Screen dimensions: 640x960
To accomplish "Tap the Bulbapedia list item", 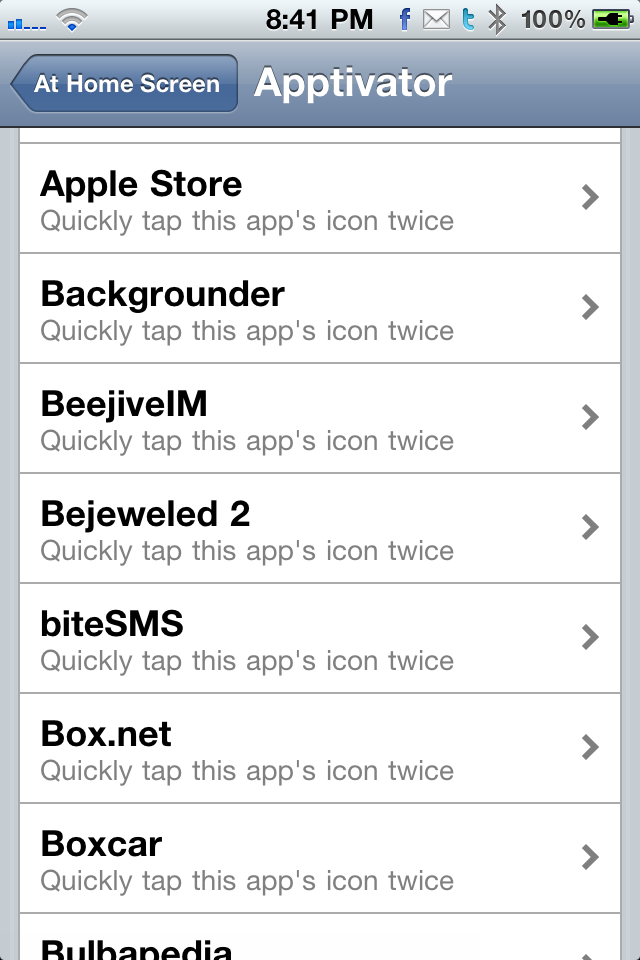I will pyautogui.click(x=320, y=942).
